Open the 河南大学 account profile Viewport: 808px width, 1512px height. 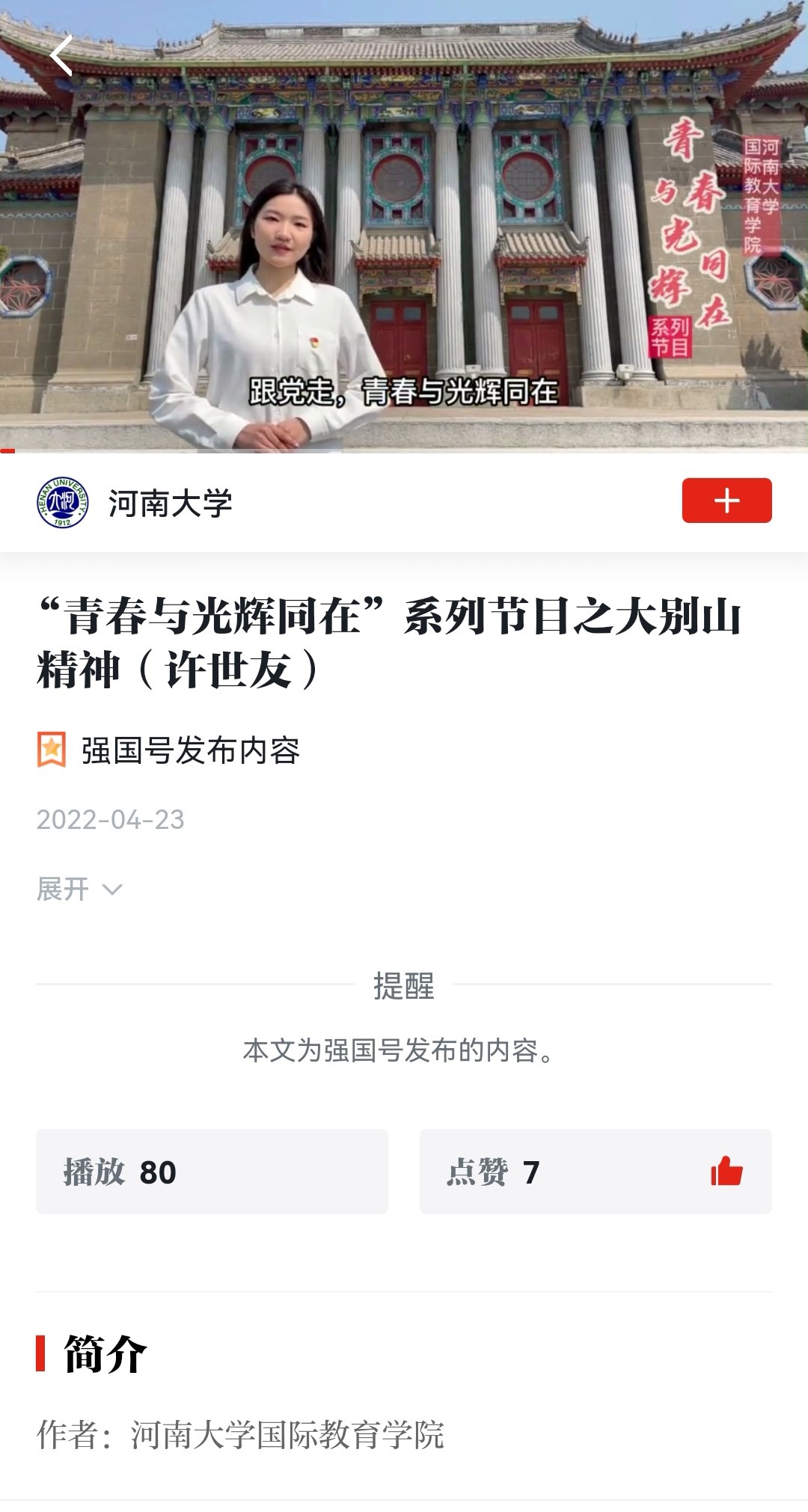(170, 503)
